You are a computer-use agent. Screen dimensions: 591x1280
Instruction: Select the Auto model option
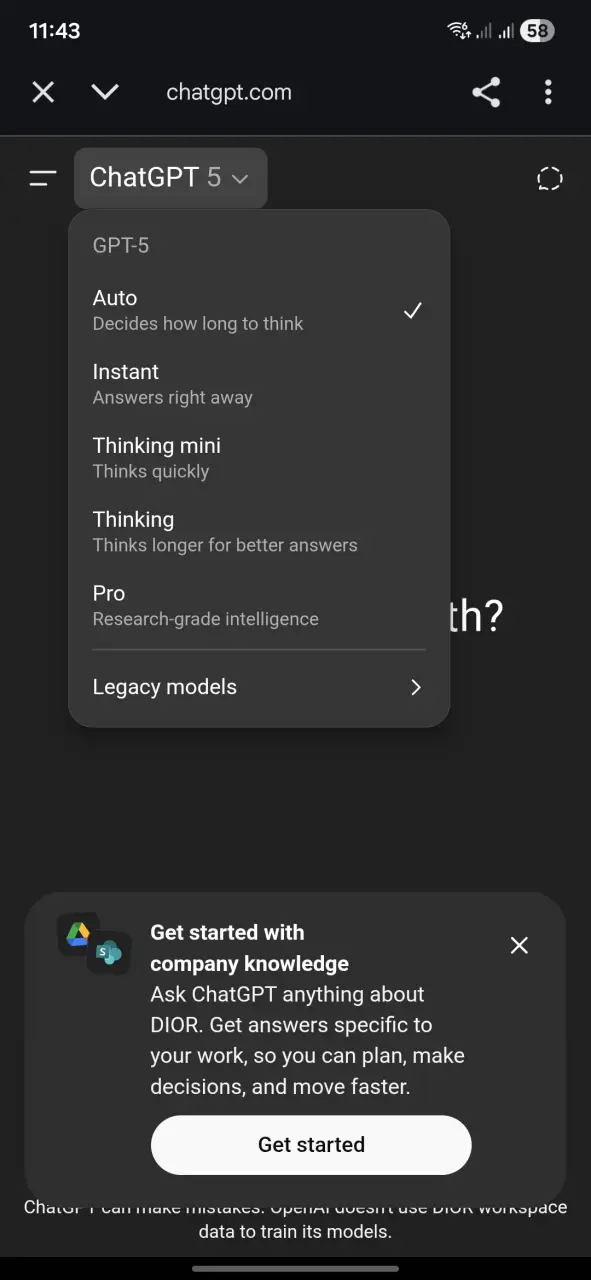pos(259,310)
